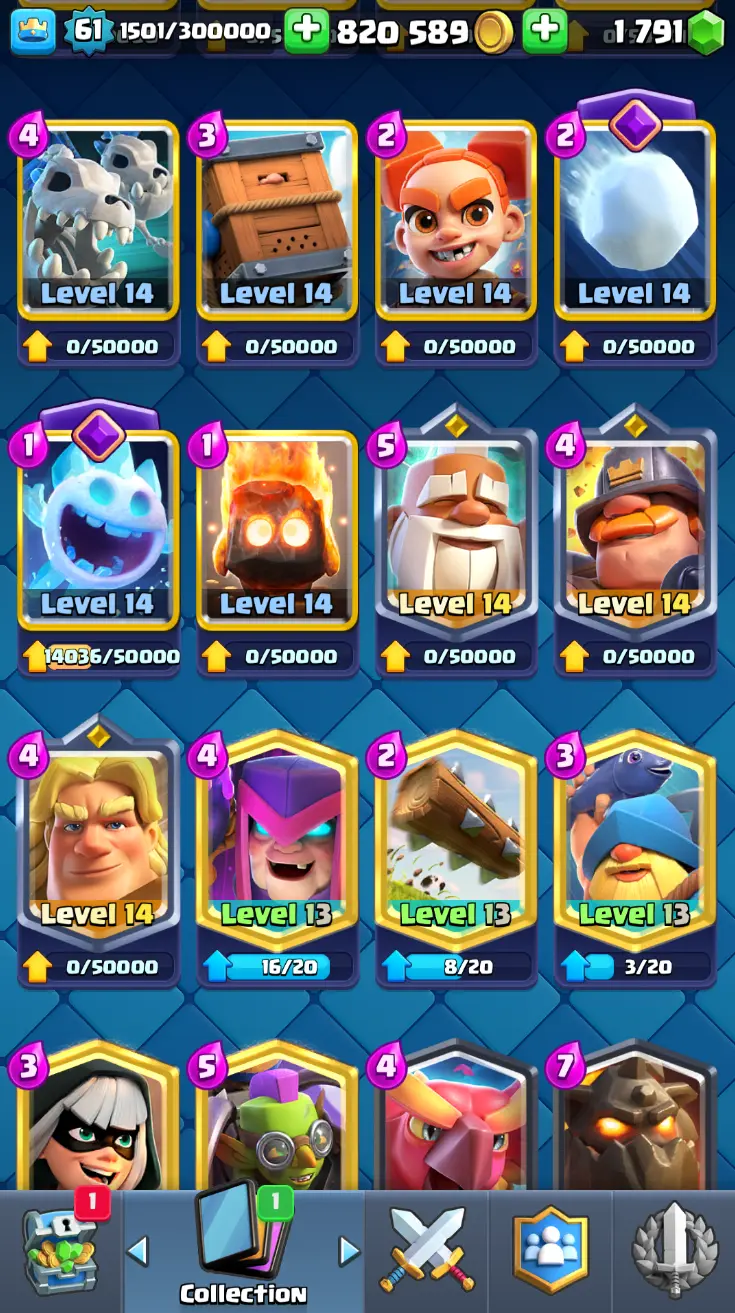Tap the right arrow beside Collection
Screen dimensions: 735x1313
tap(349, 1250)
